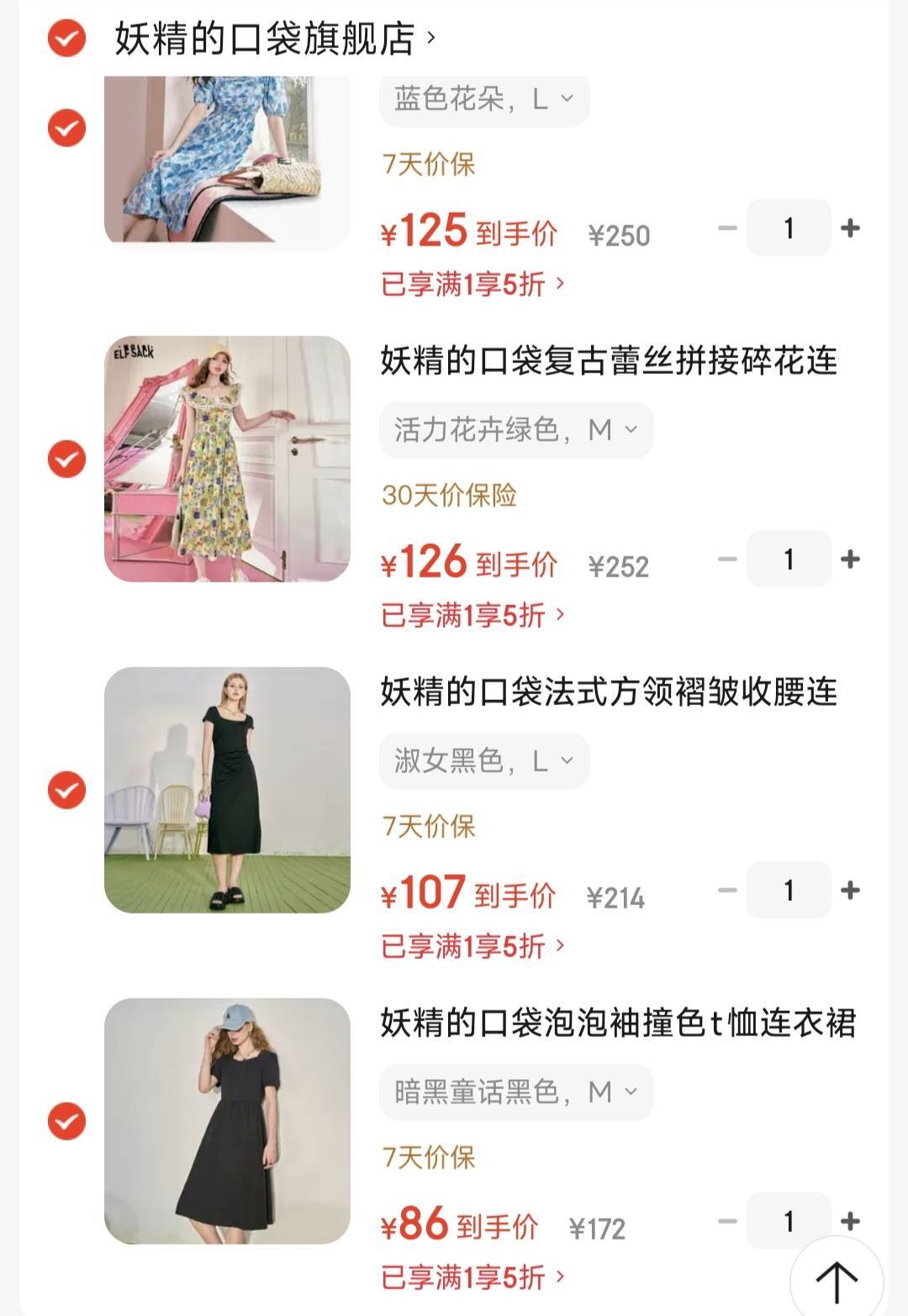Increase quantity of the ¥125 dress
Image resolution: width=908 pixels, height=1316 pixels.
850,228
